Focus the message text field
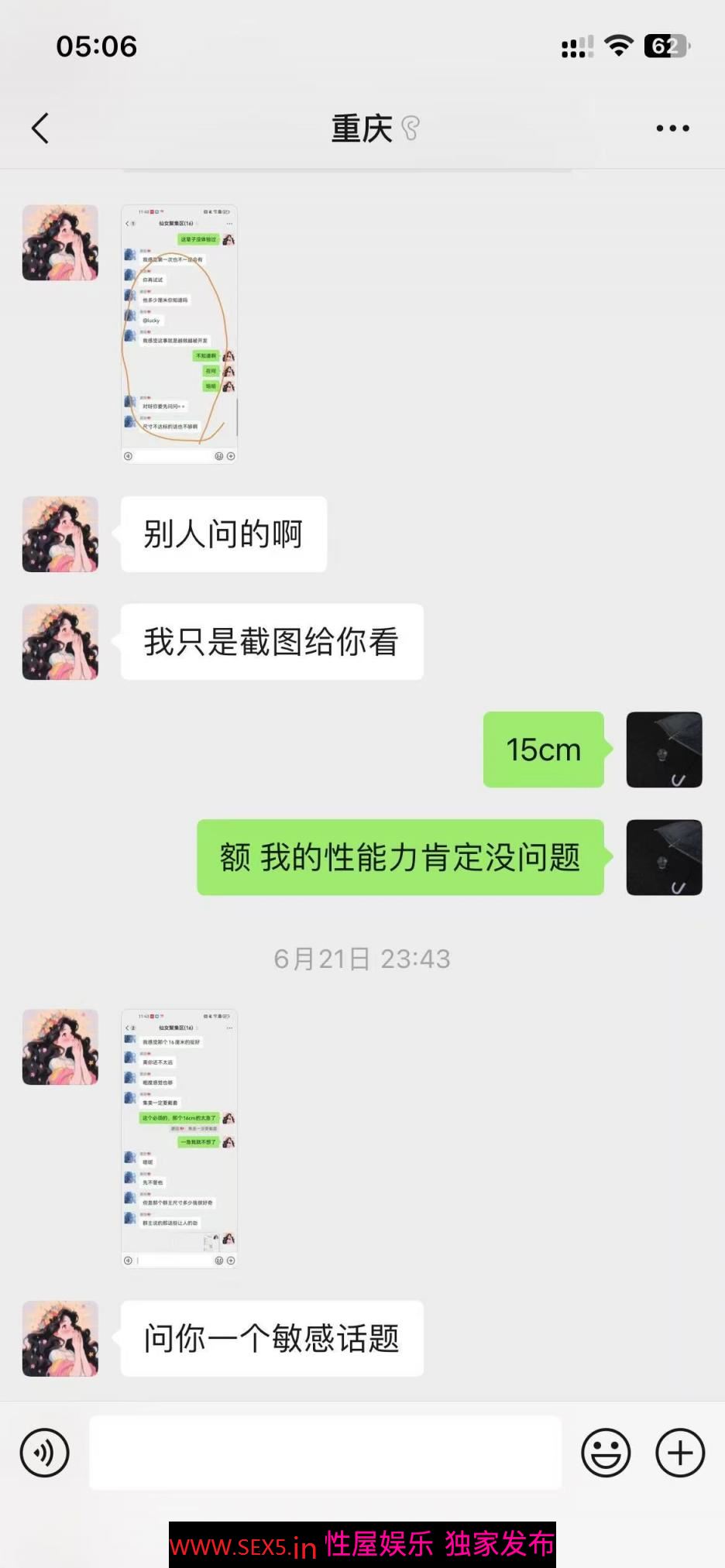 [325, 1453]
